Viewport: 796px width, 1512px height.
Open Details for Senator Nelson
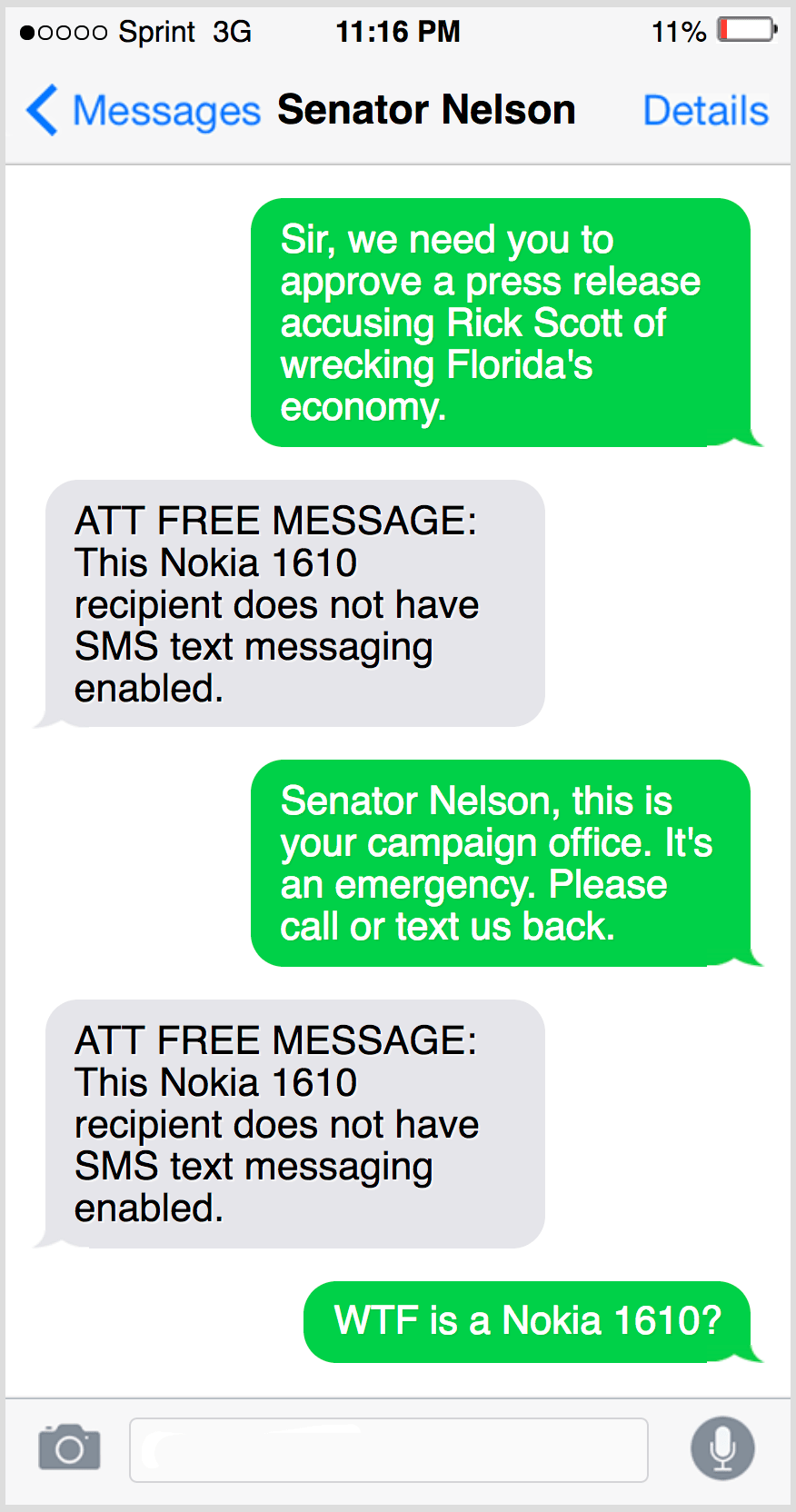point(705,111)
